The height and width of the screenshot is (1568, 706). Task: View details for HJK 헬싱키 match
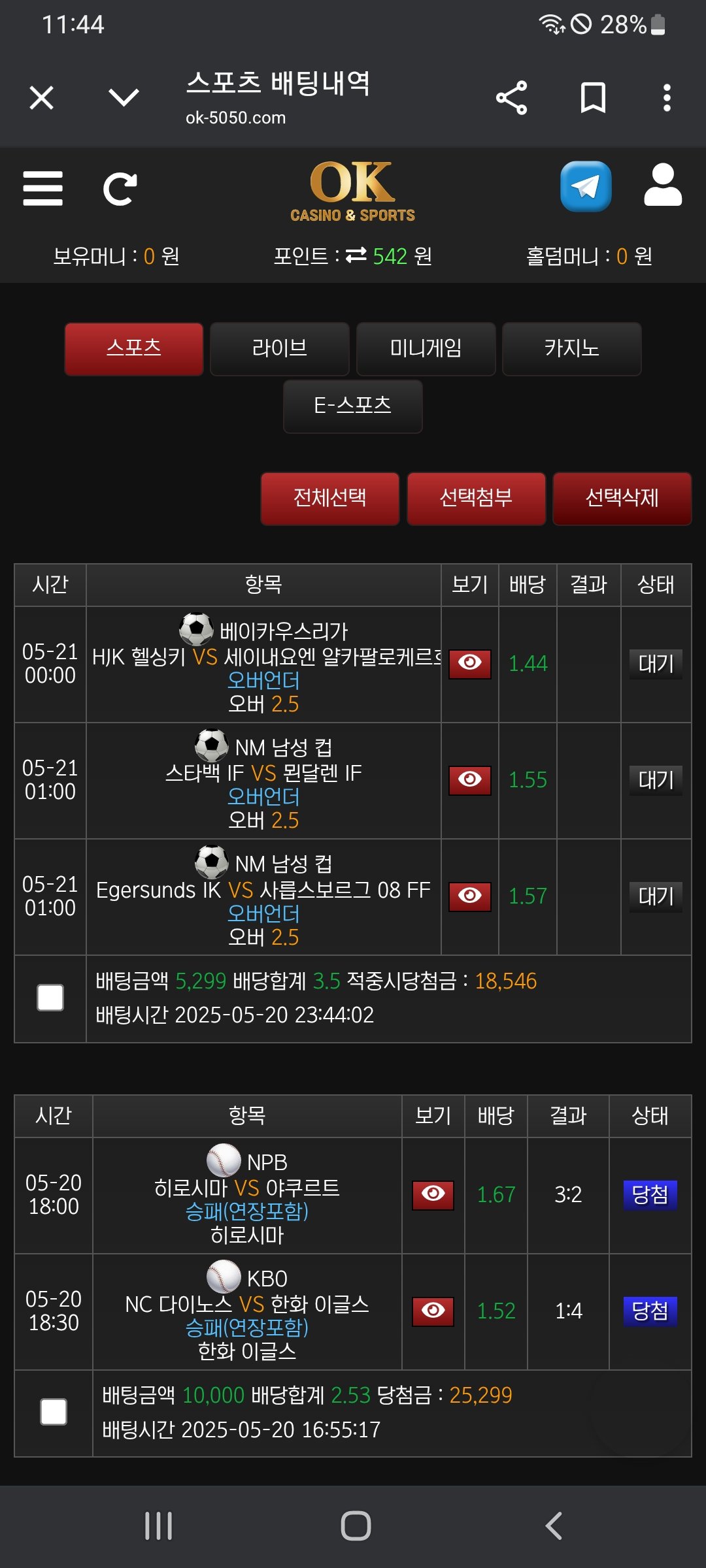coord(469,664)
